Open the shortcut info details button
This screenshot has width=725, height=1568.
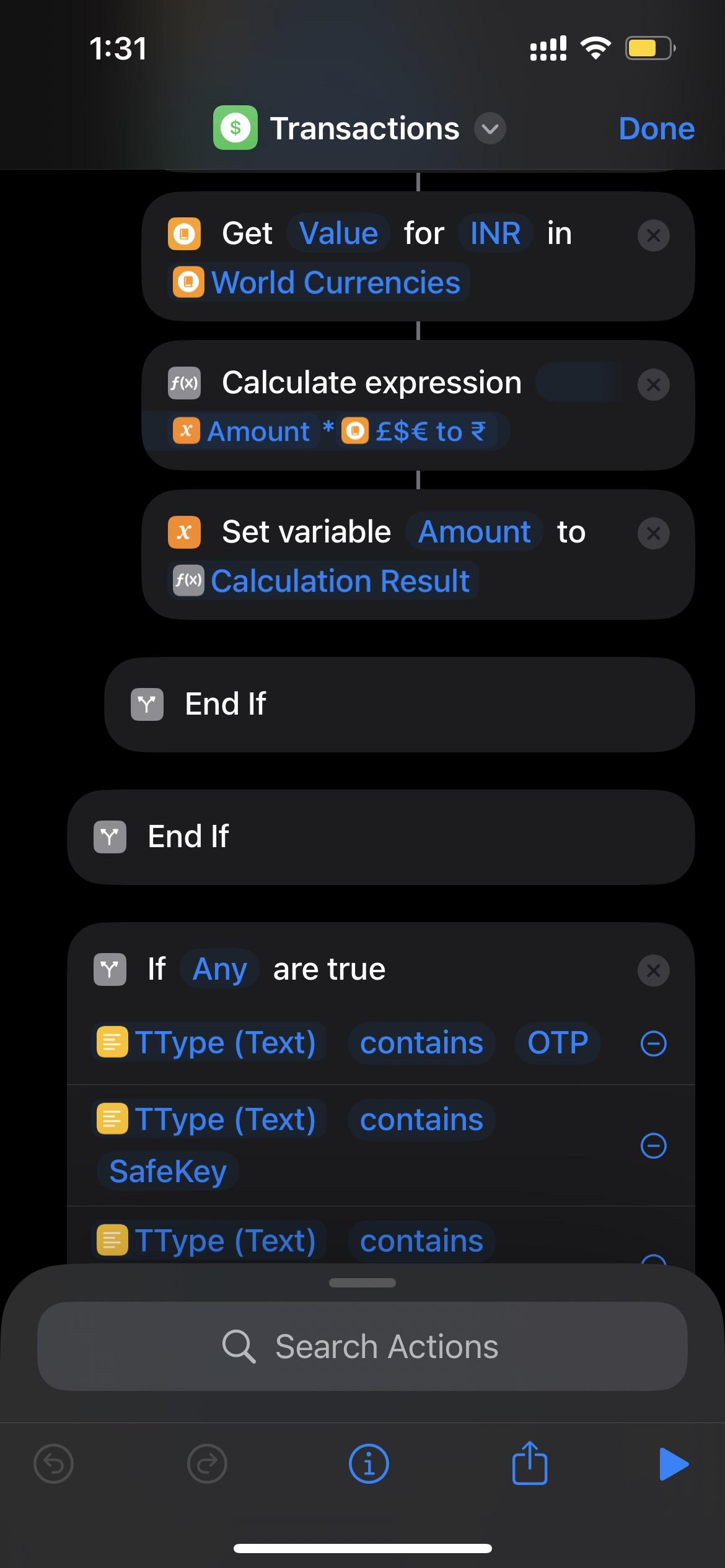[x=369, y=1465]
